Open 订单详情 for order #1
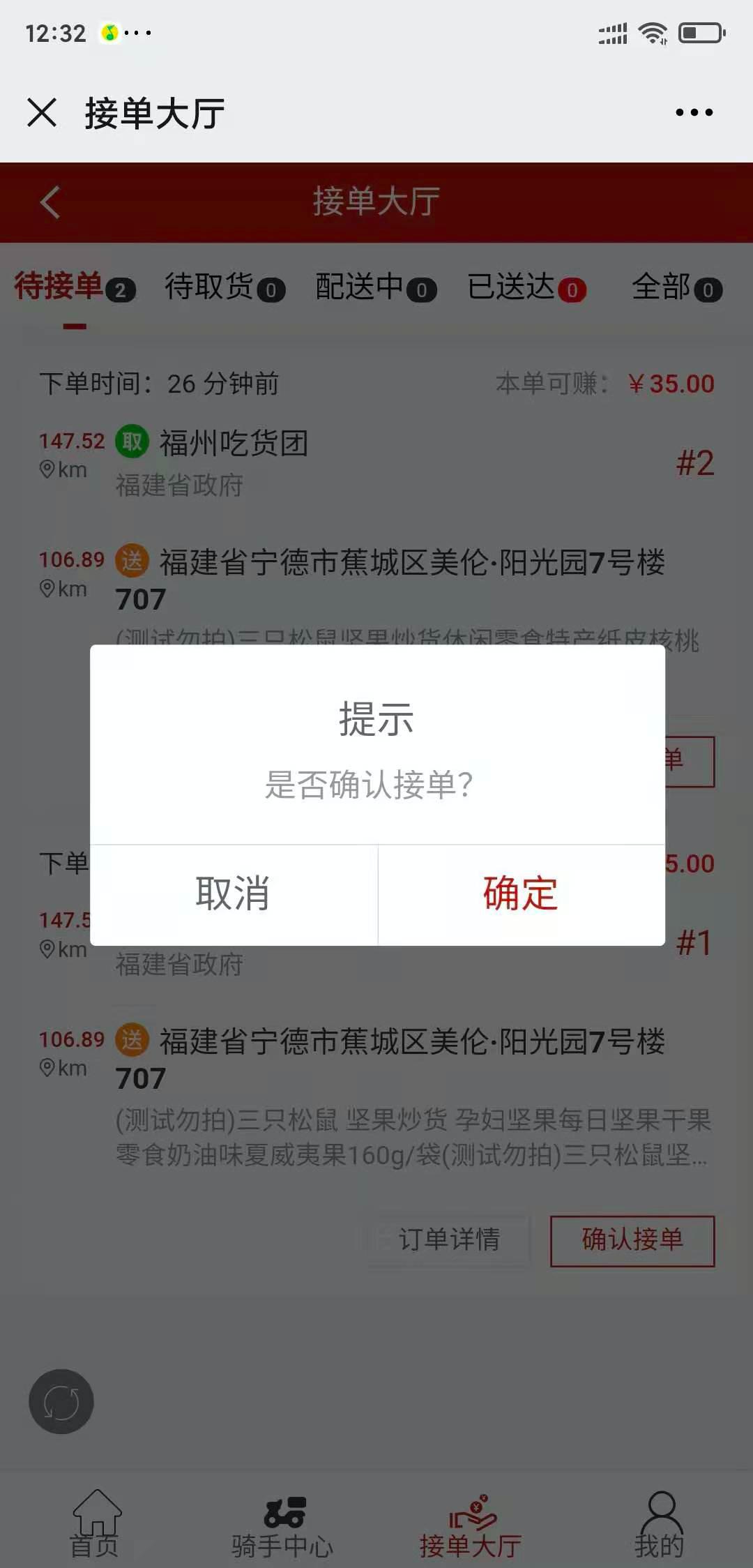Viewport: 753px width, 1568px height. (449, 1240)
